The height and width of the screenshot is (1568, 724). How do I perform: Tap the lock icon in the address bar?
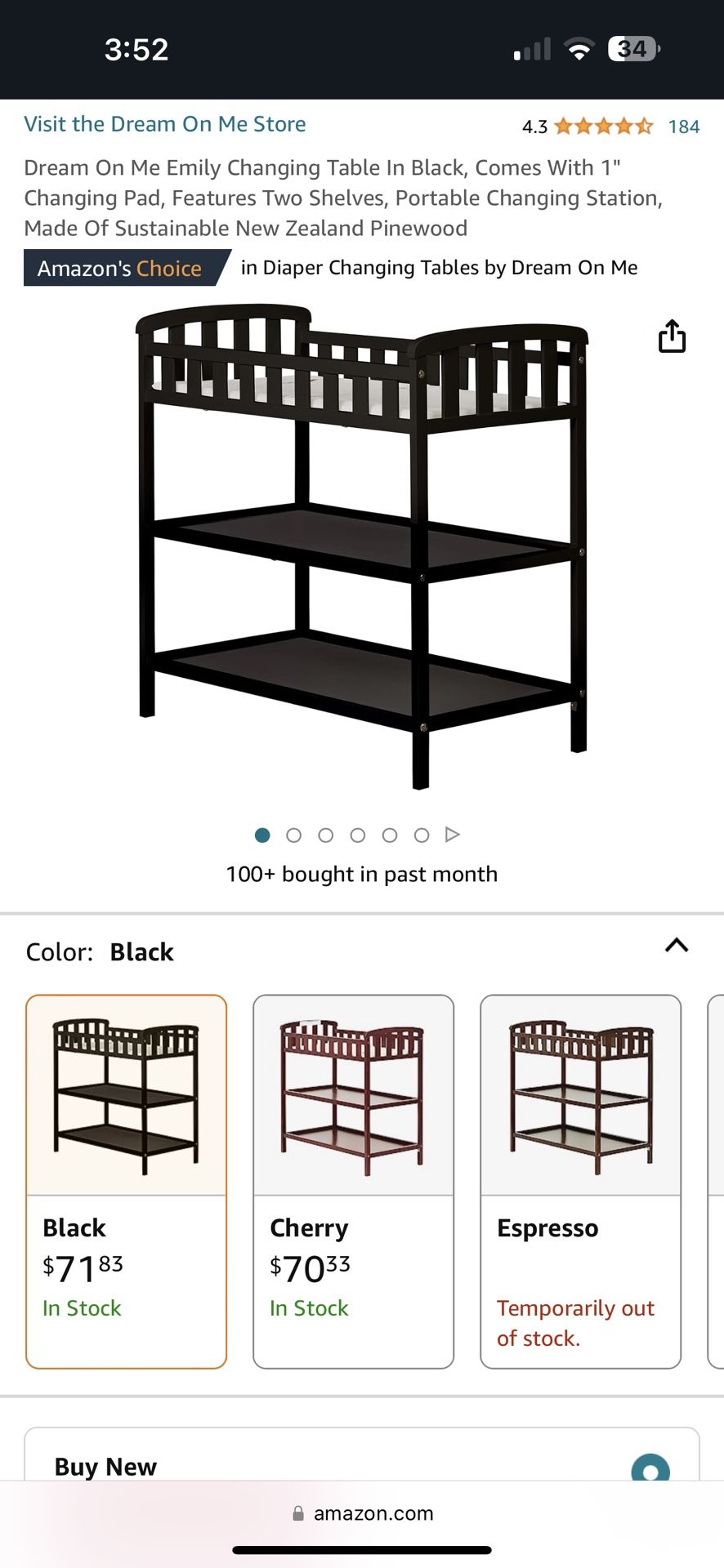(x=300, y=1512)
